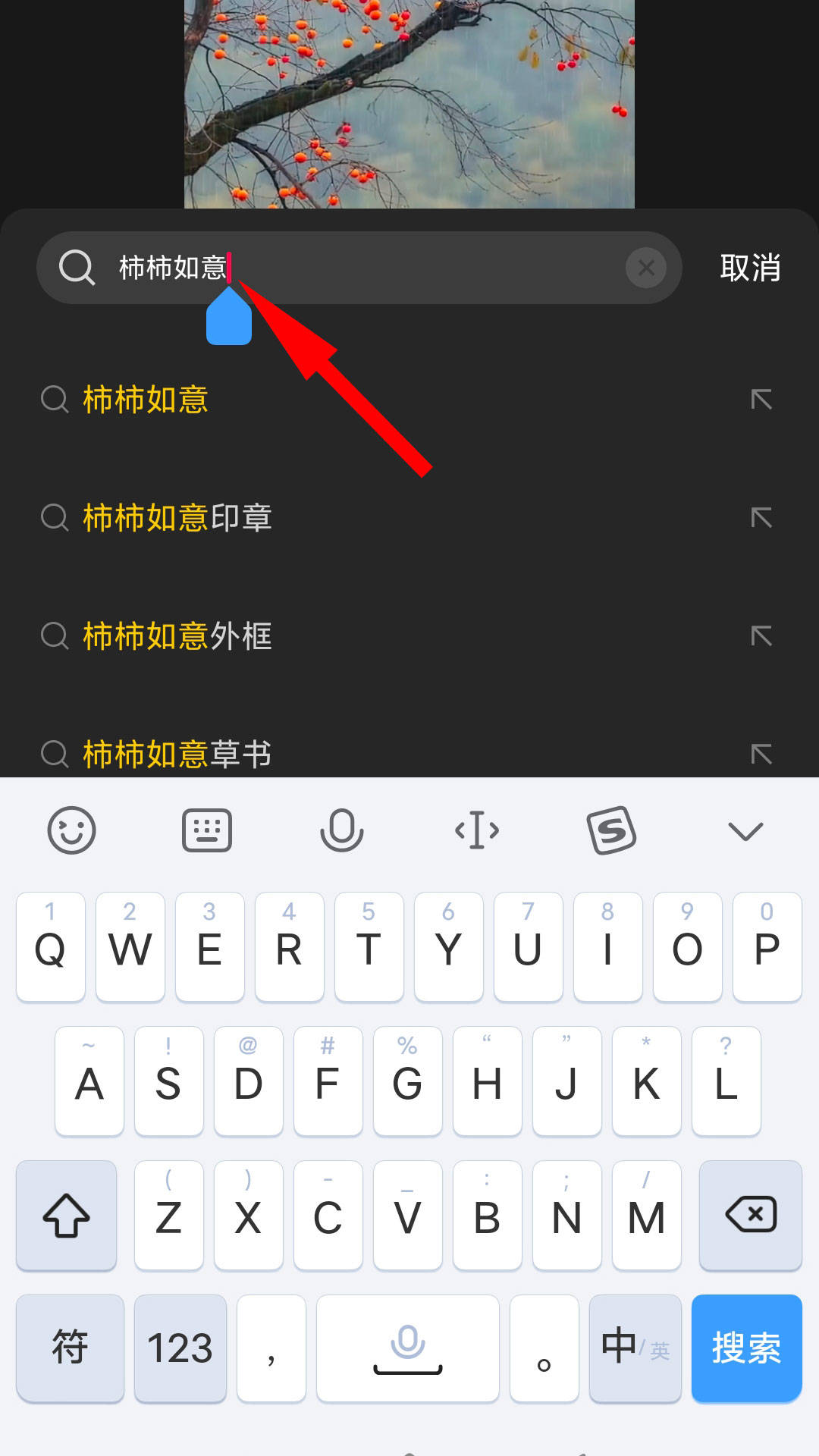Open the keyboard emoji panel
This screenshot has height=1456, width=819.
pyautogui.click(x=71, y=830)
